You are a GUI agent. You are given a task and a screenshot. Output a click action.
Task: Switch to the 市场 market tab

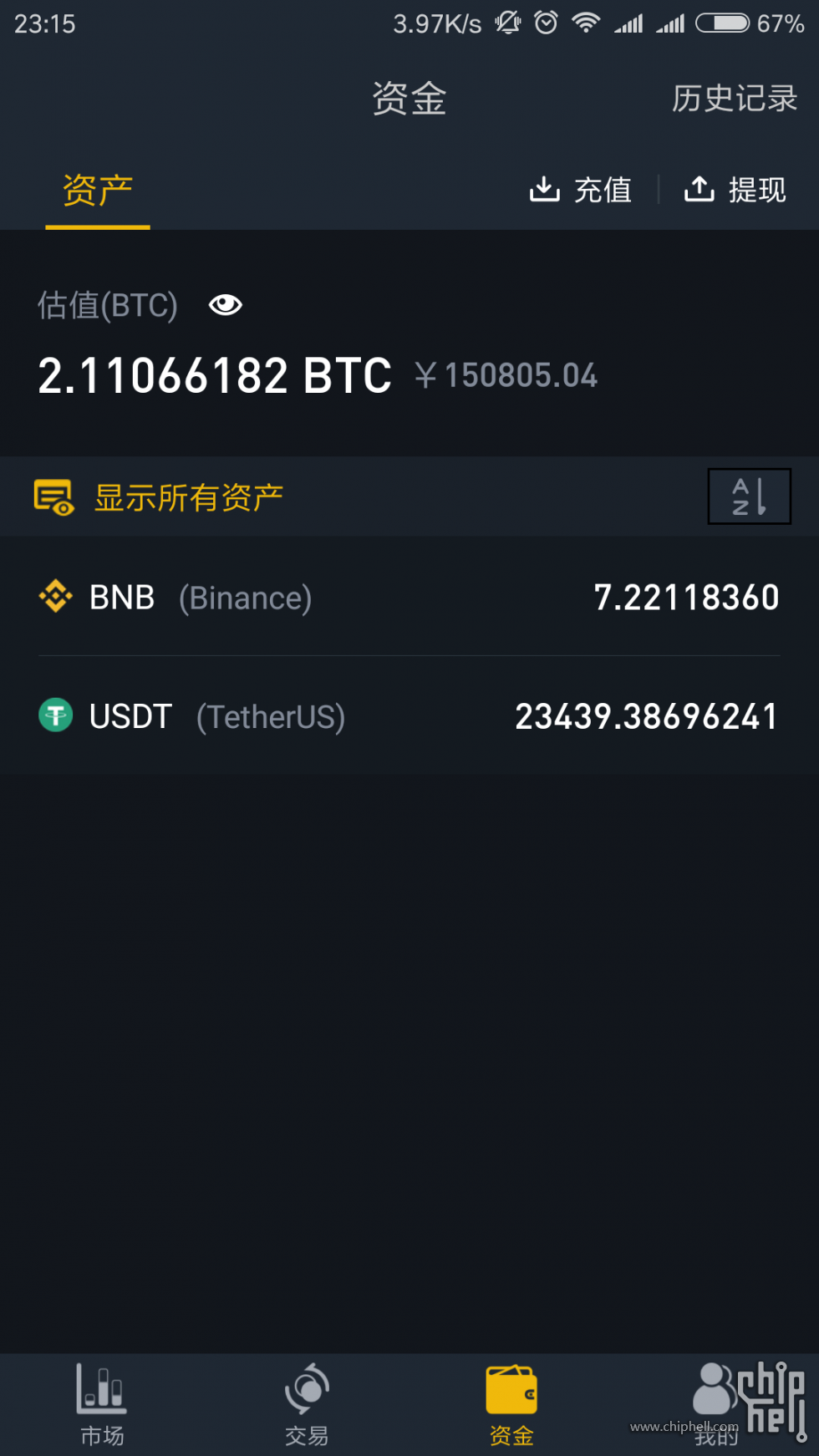click(102, 1405)
